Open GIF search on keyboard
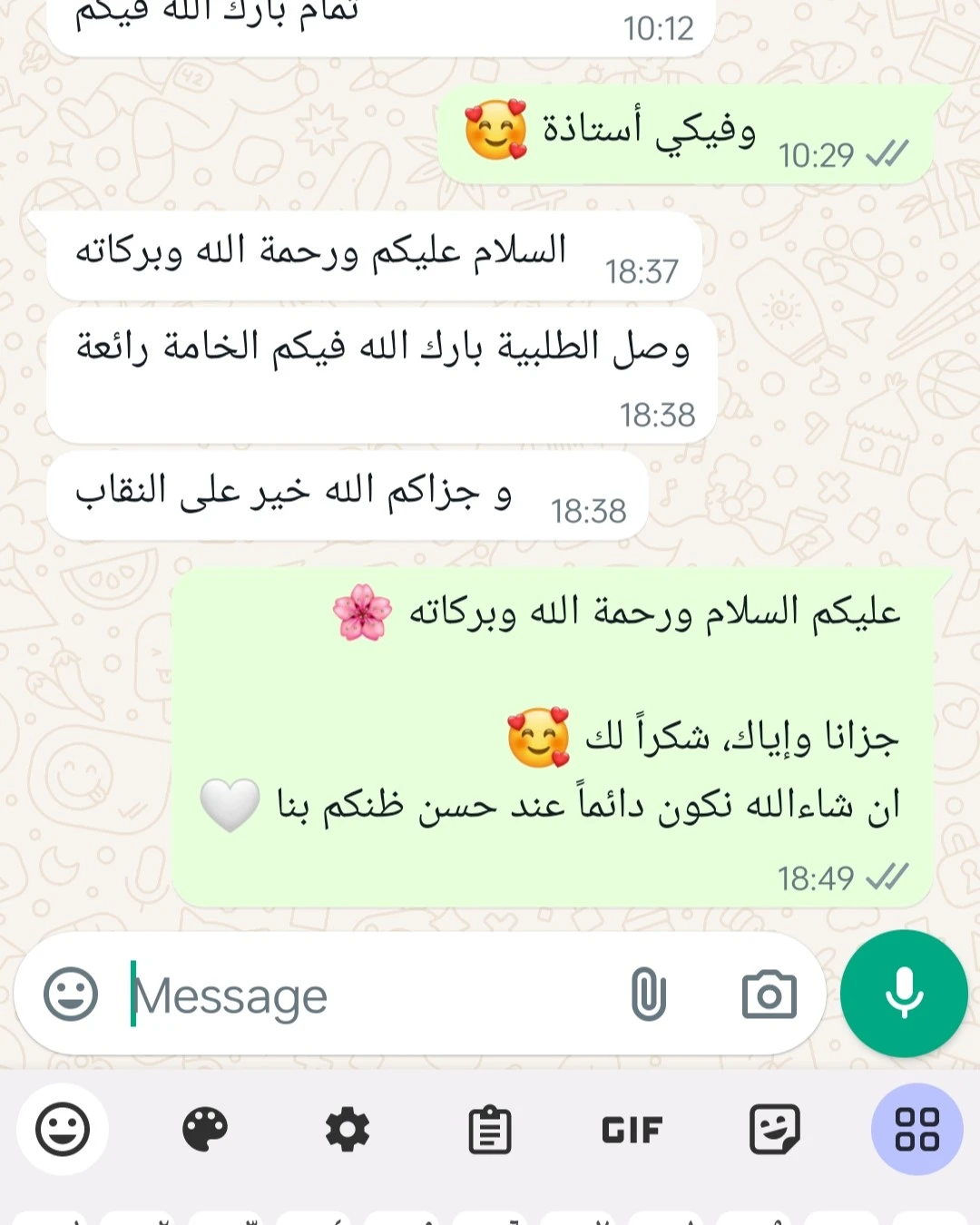This screenshot has width=980, height=1225. [x=632, y=1130]
